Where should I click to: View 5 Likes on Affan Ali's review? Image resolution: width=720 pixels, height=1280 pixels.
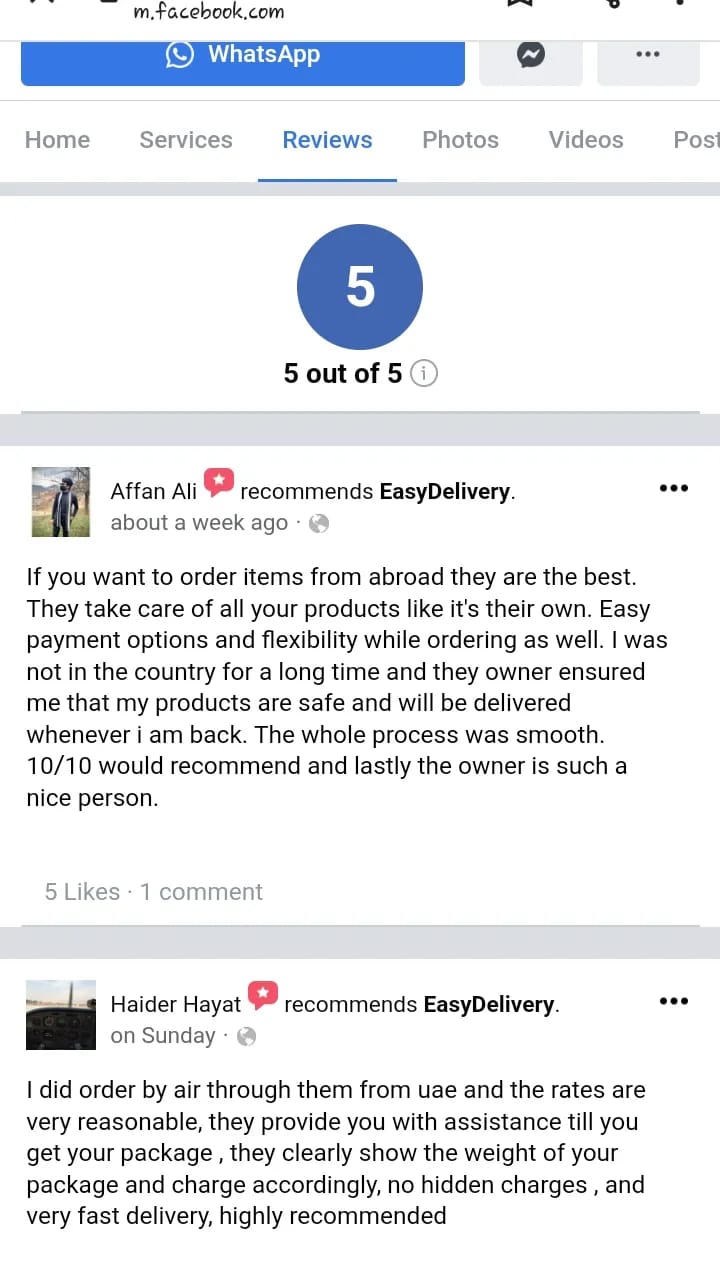(82, 892)
